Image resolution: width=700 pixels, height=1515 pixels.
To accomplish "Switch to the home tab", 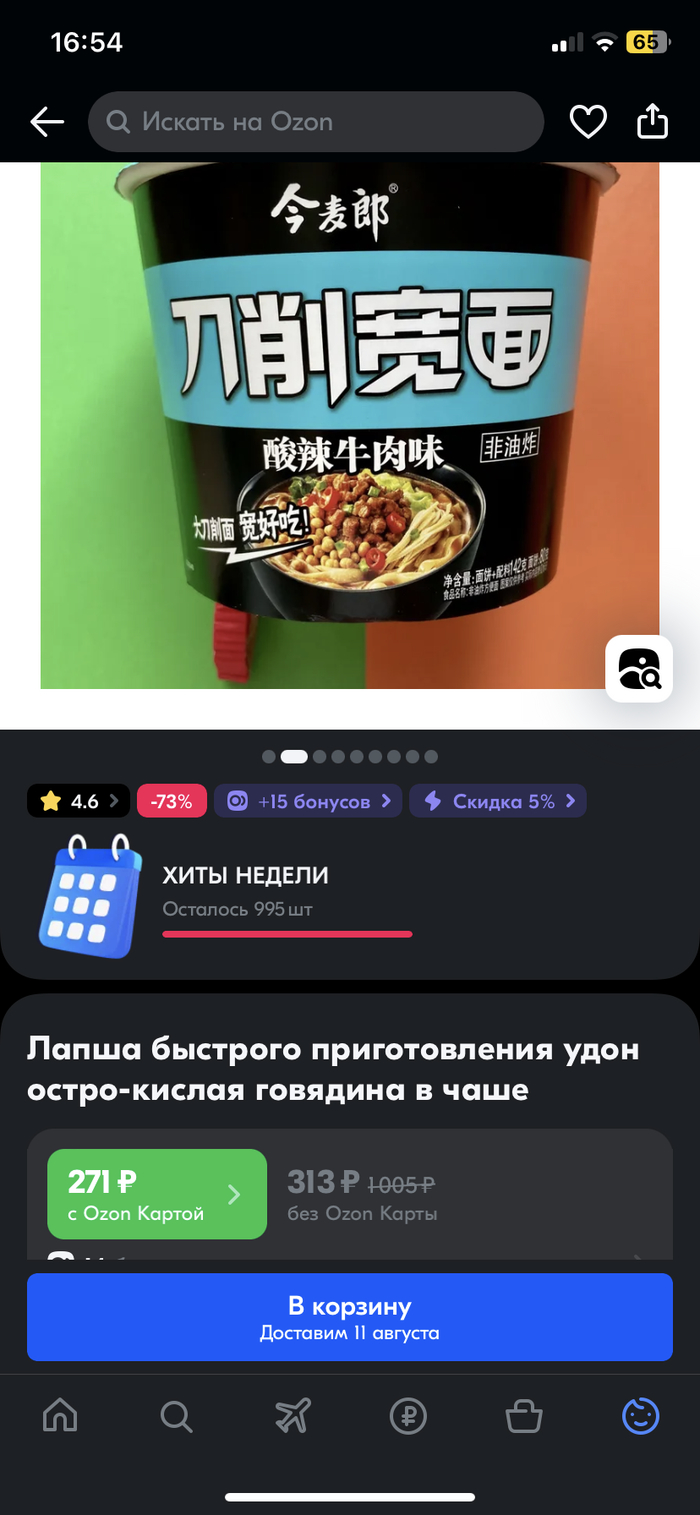I will click(60, 1416).
